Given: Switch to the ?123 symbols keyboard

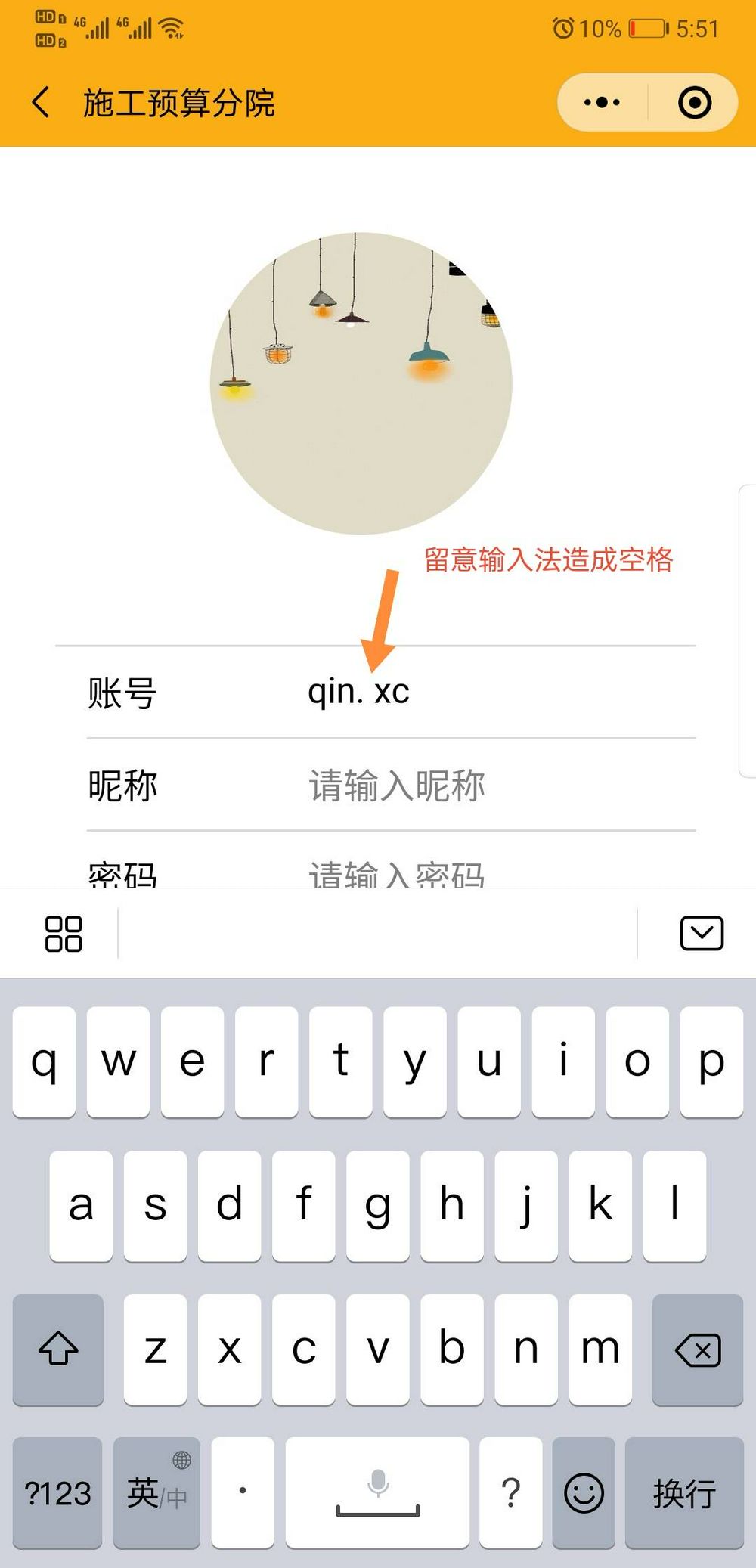Looking at the screenshot, I should coord(57,1493).
